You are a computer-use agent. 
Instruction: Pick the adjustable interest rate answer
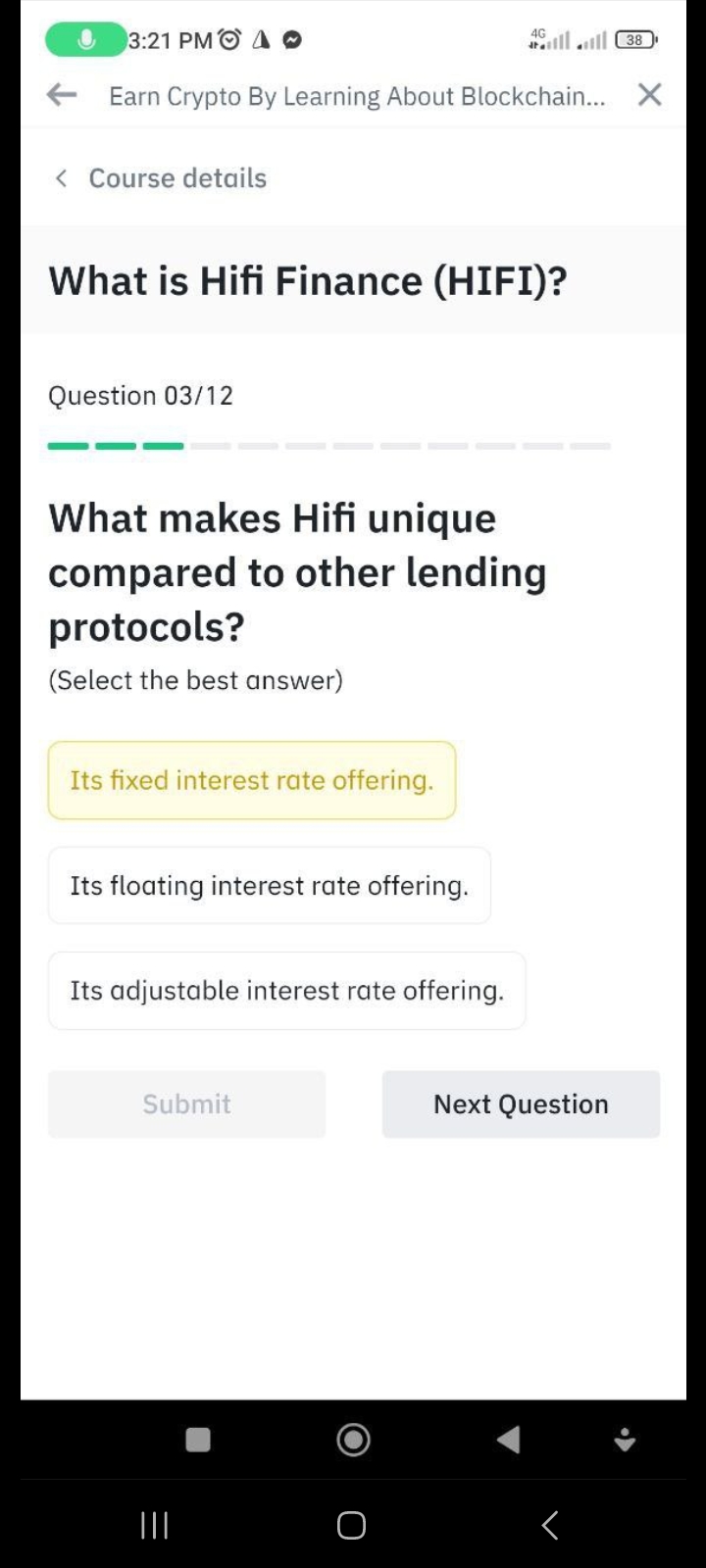click(x=287, y=991)
